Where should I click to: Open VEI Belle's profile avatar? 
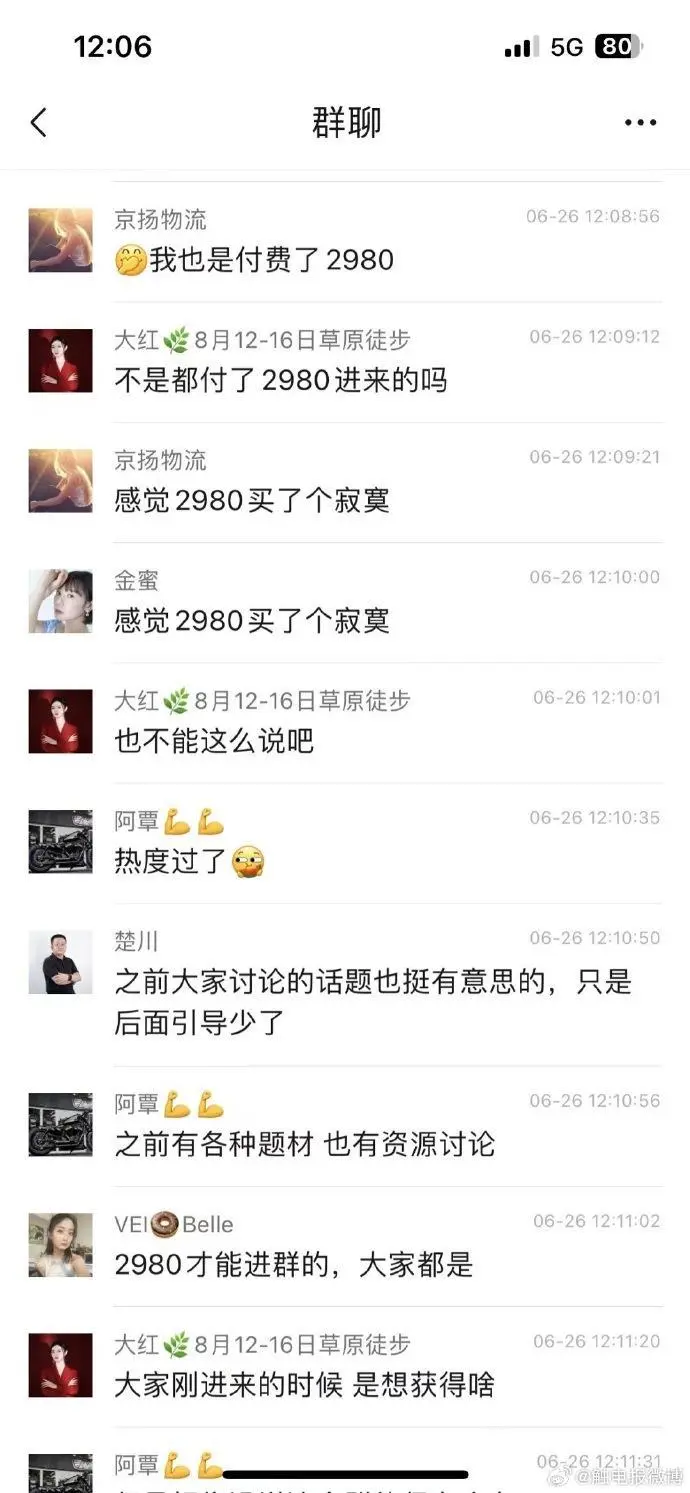point(60,1245)
